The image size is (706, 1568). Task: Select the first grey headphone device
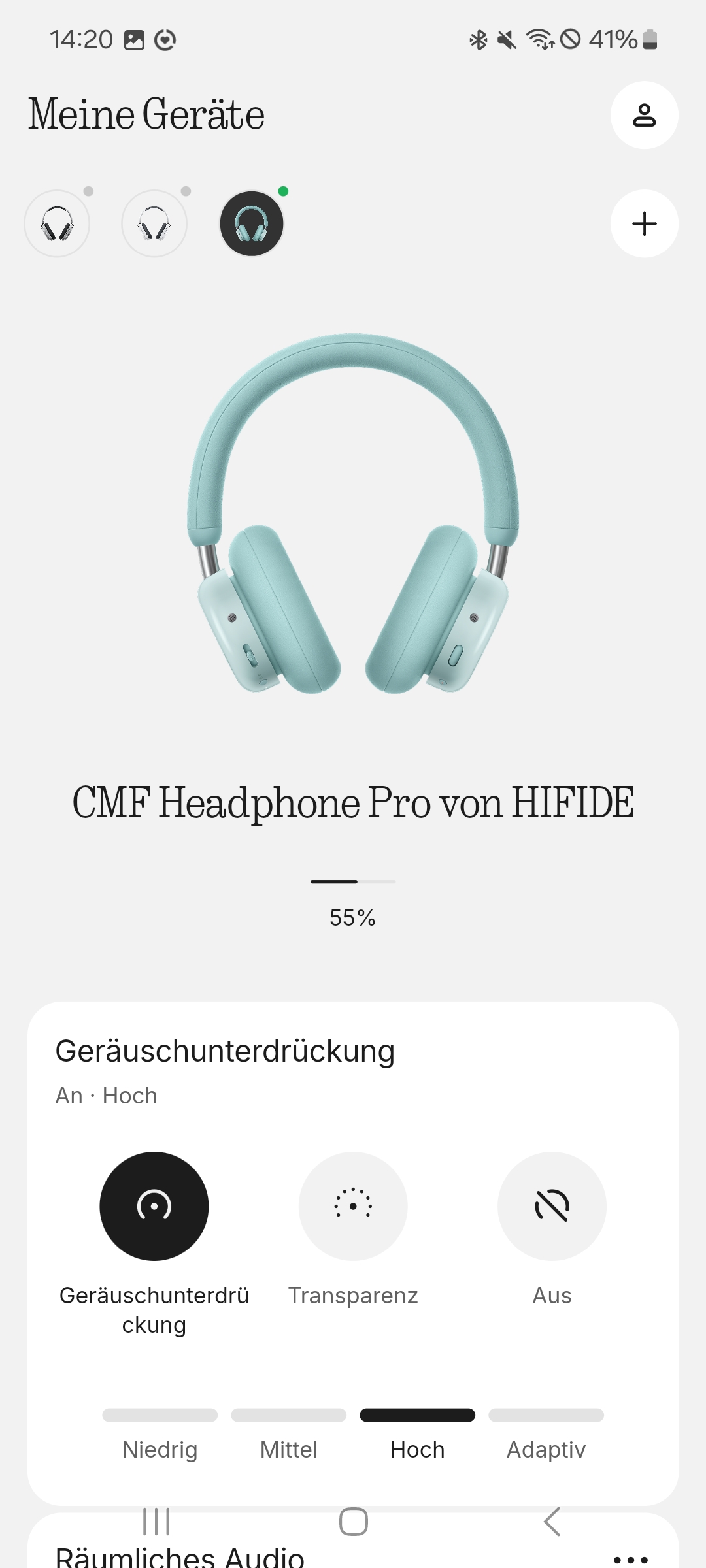pyautogui.click(x=57, y=223)
